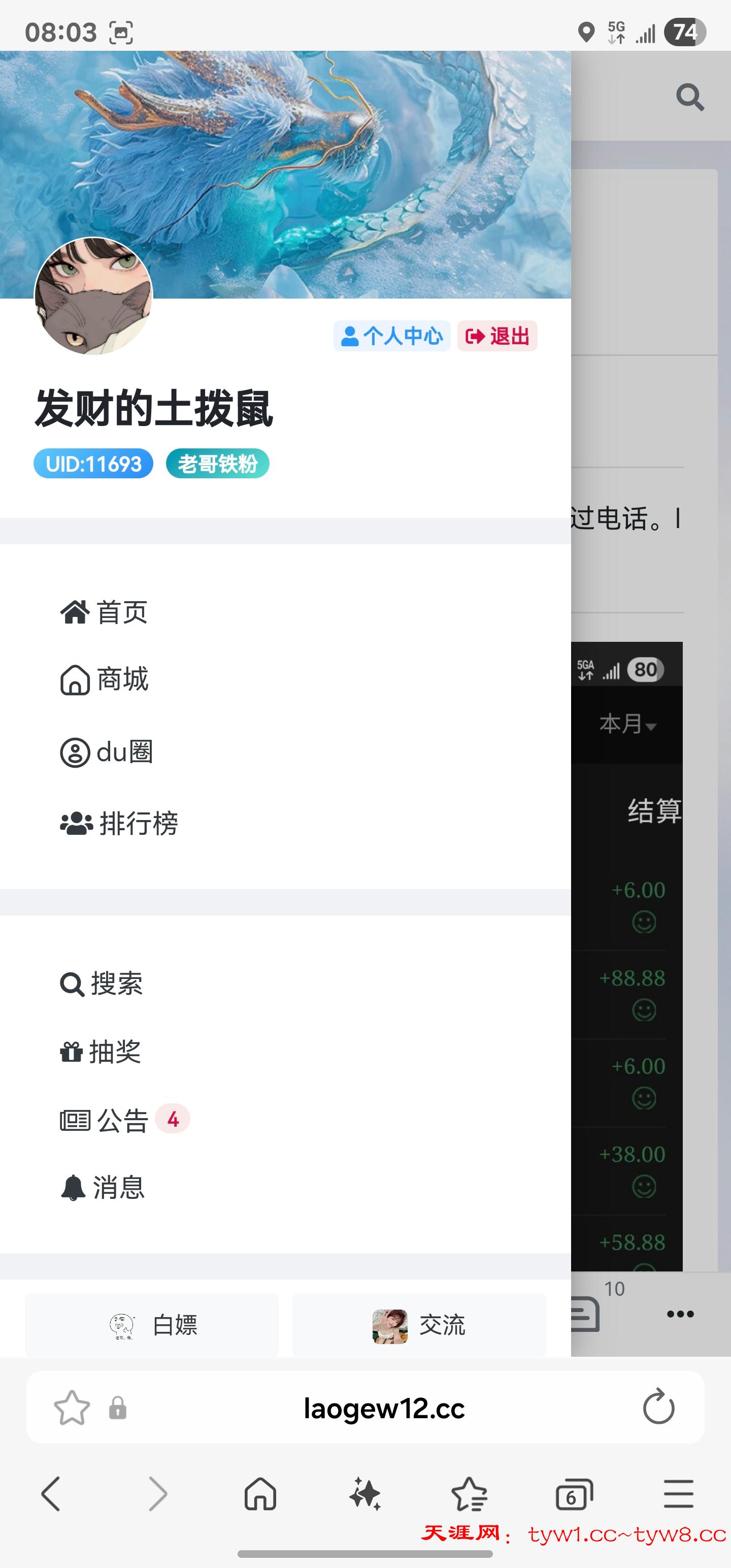Viewport: 731px width, 1568px height.
Task: Open du圈 section
Action: 107,753
